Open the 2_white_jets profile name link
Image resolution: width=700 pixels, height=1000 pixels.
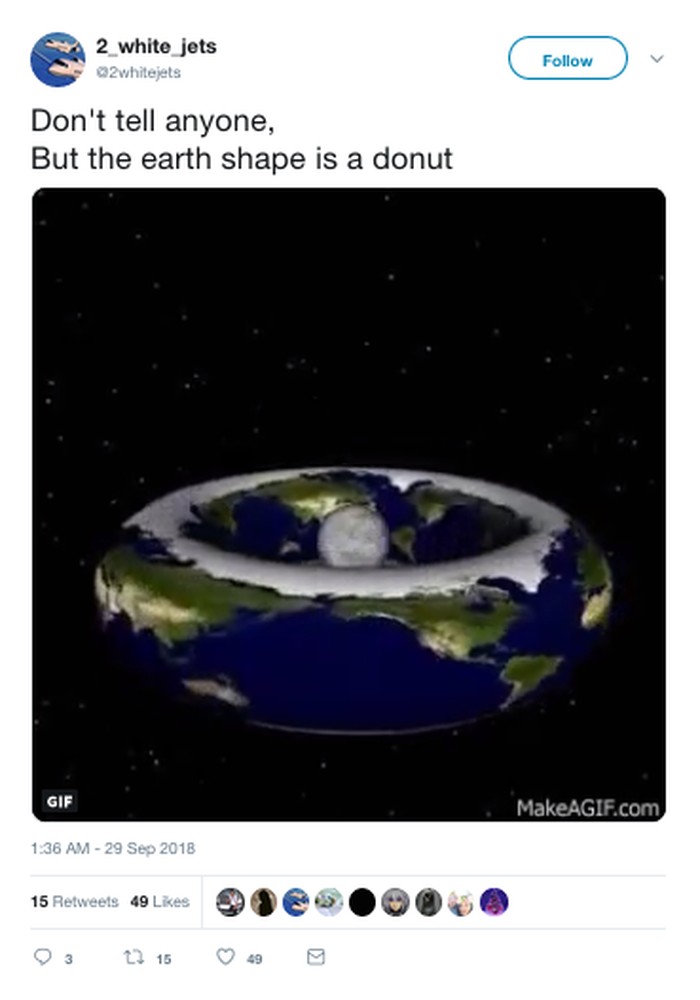[x=155, y=46]
